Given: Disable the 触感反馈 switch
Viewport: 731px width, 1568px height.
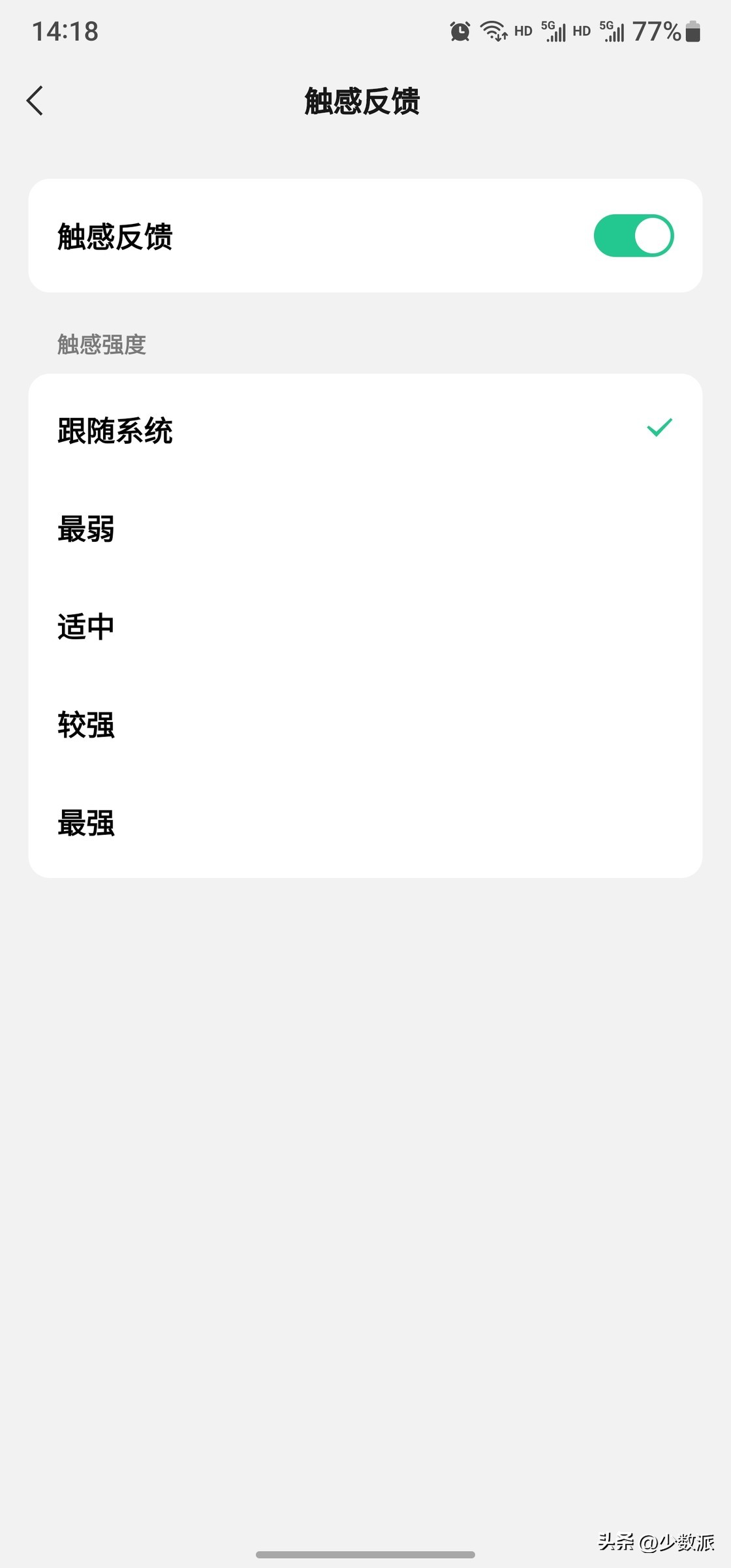Looking at the screenshot, I should [635, 235].
